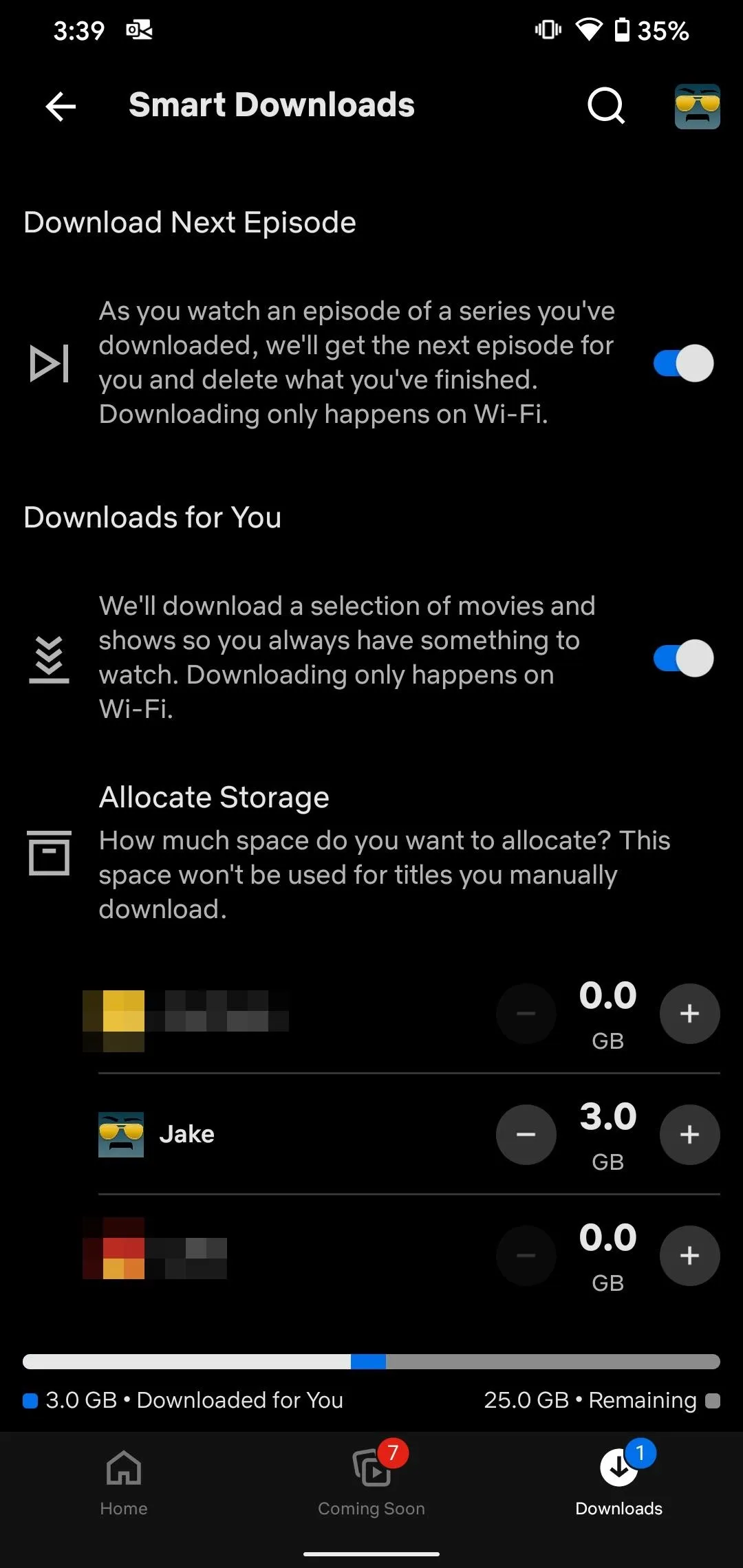Open the search icon
743x1568 pixels.
click(x=606, y=106)
